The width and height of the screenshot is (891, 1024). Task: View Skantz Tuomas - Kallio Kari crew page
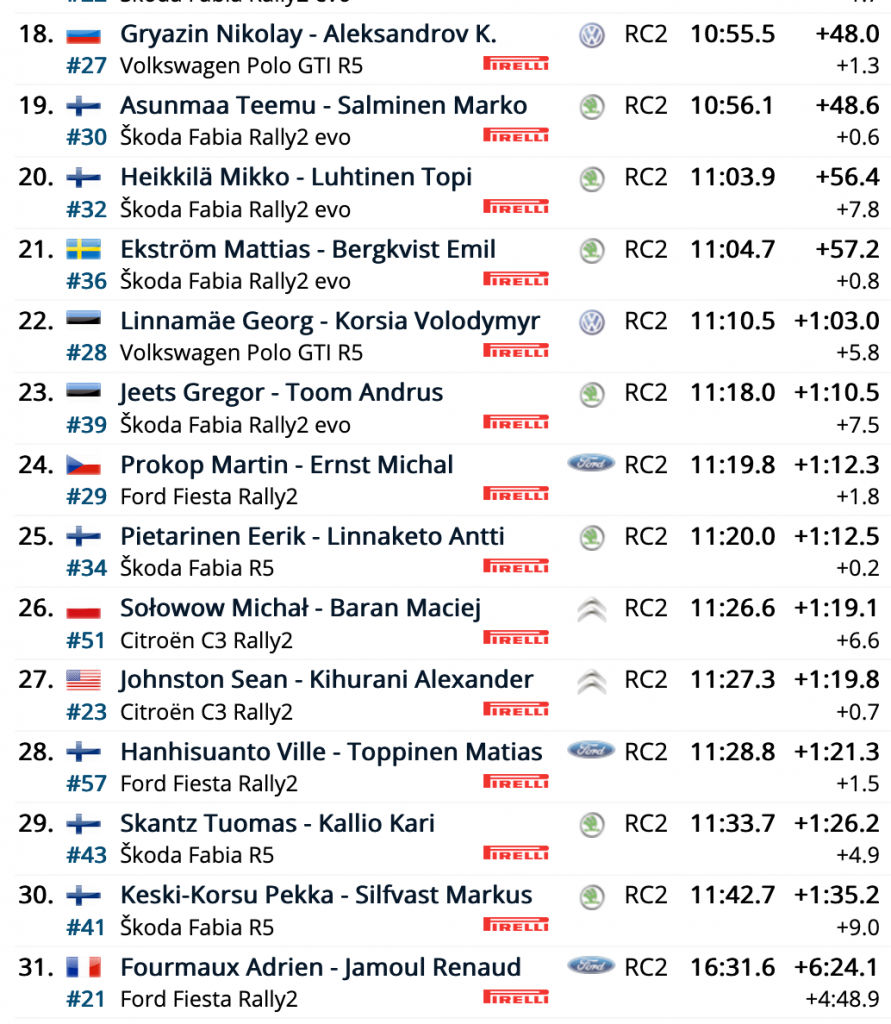click(x=277, y=824)
